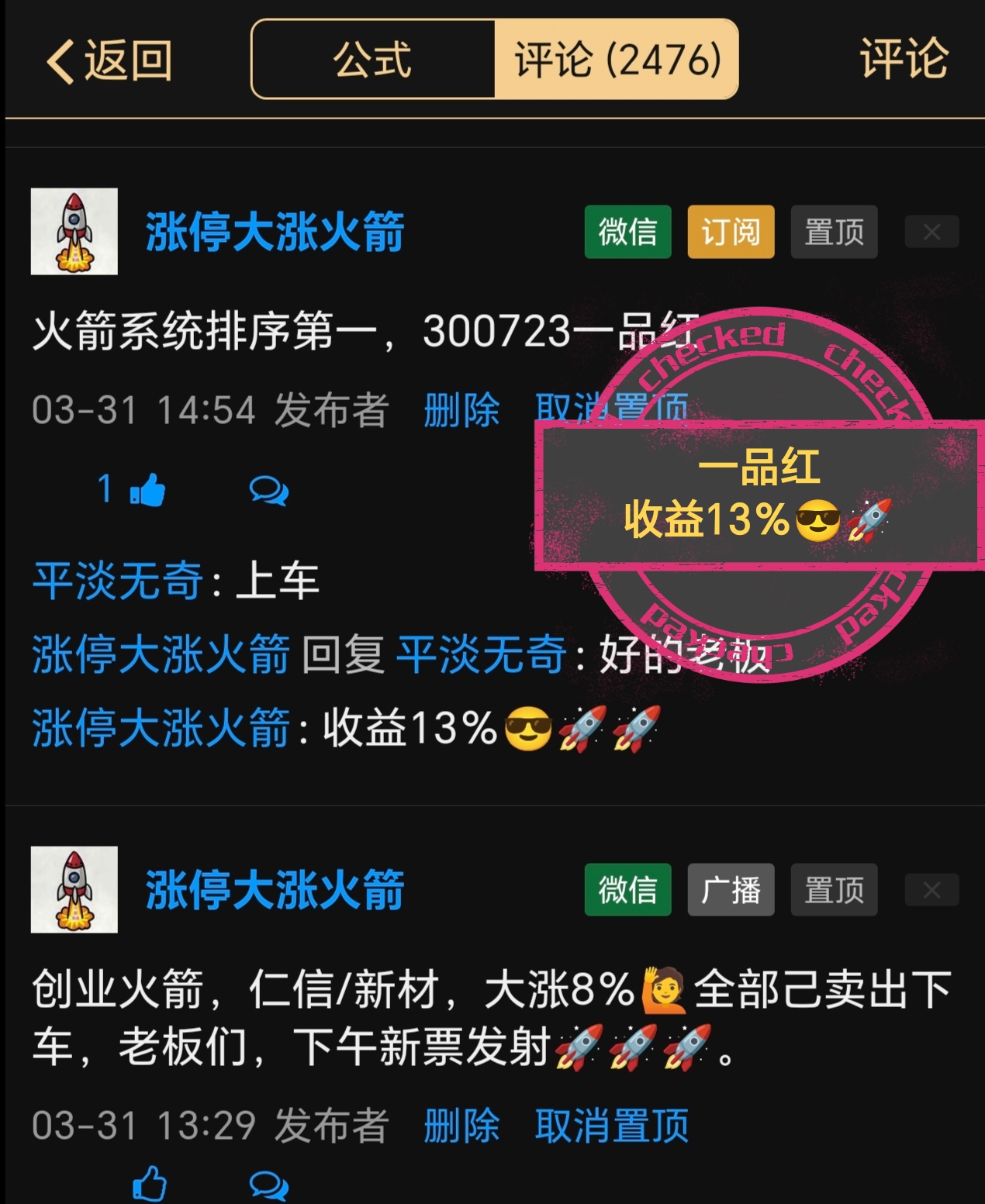Open the profile of commenter 平淡无奇

click(x=118, y=580)
